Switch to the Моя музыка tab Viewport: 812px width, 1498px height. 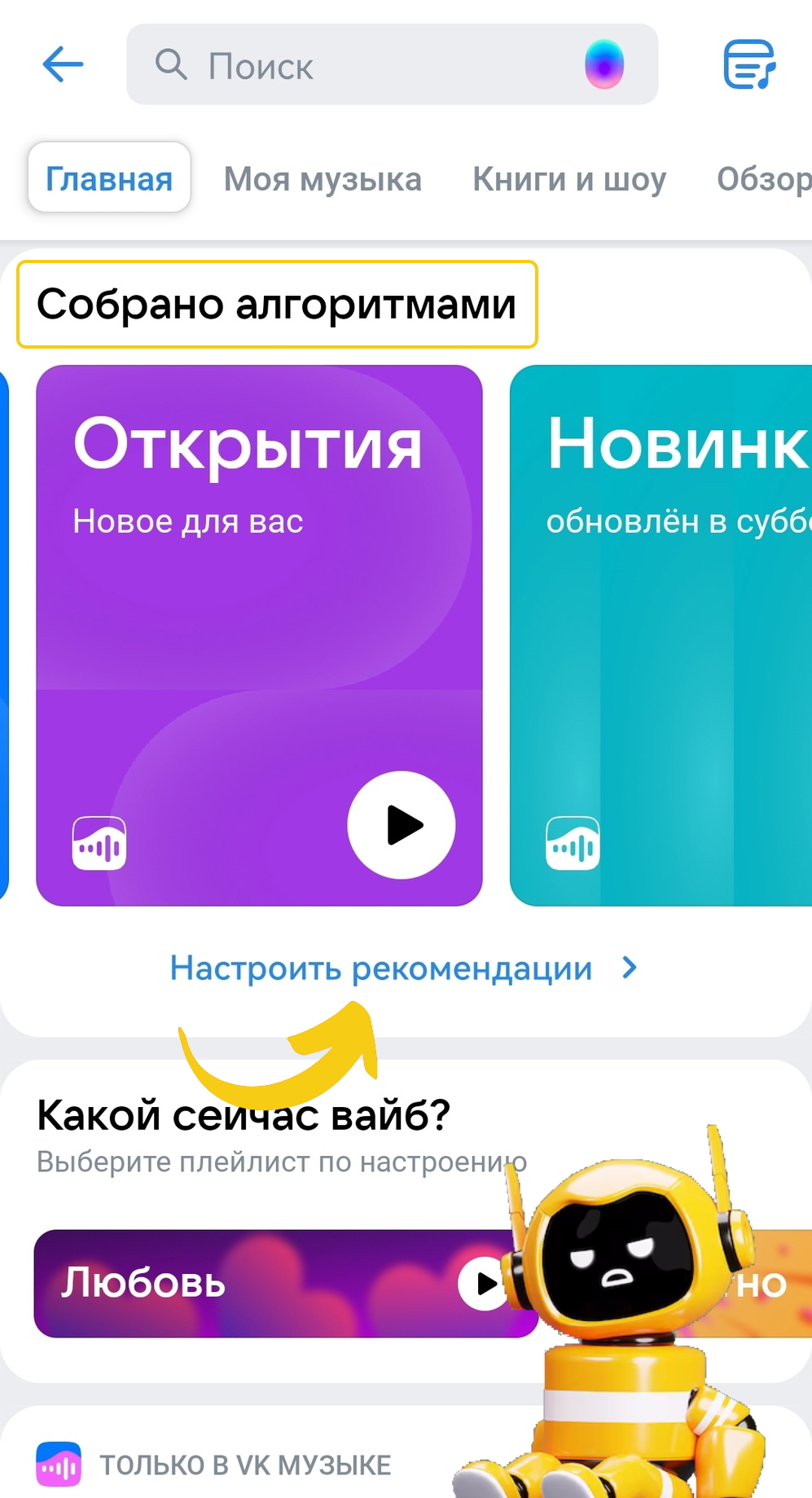click(x=323, y=179)
